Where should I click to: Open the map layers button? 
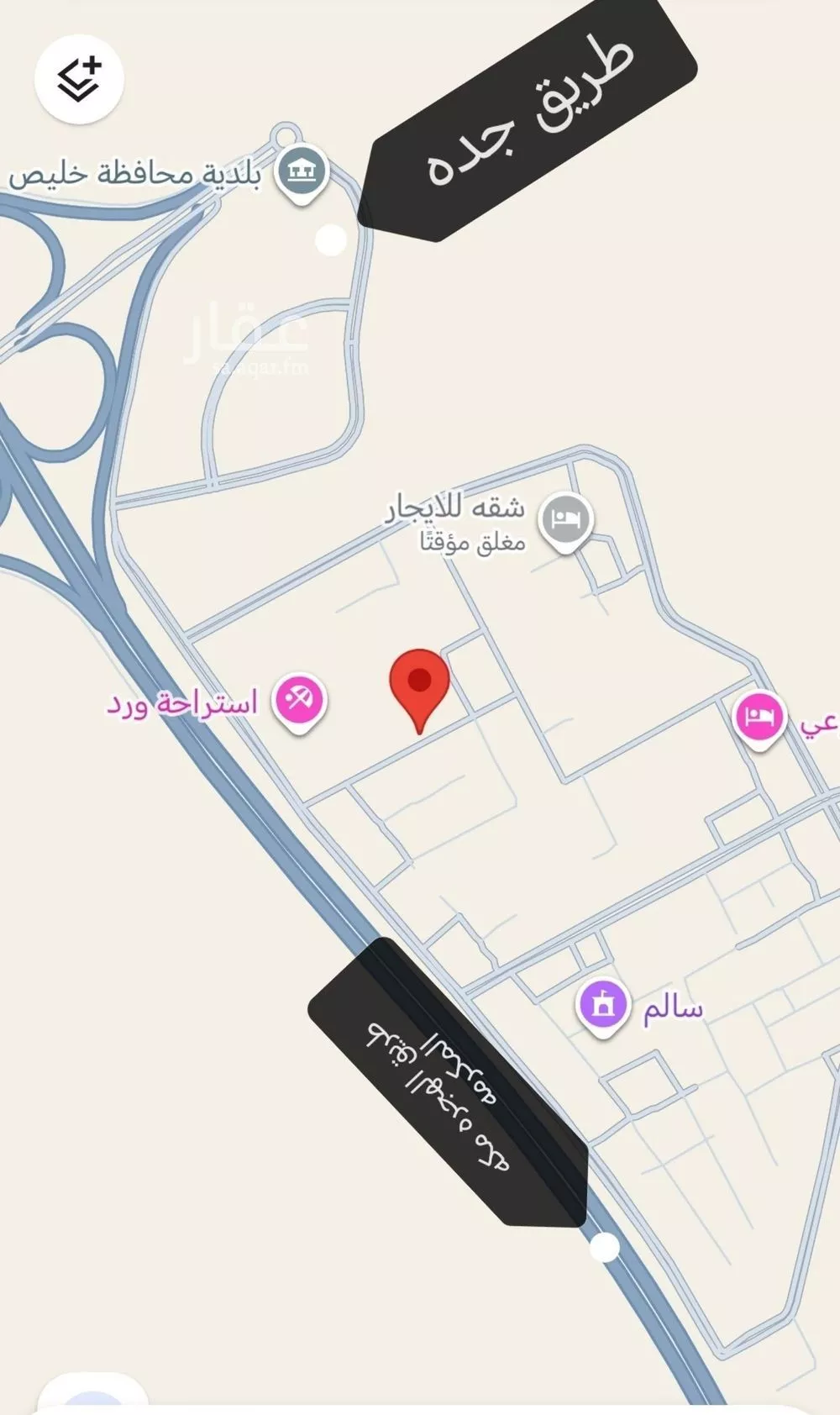tap(79, 79)
